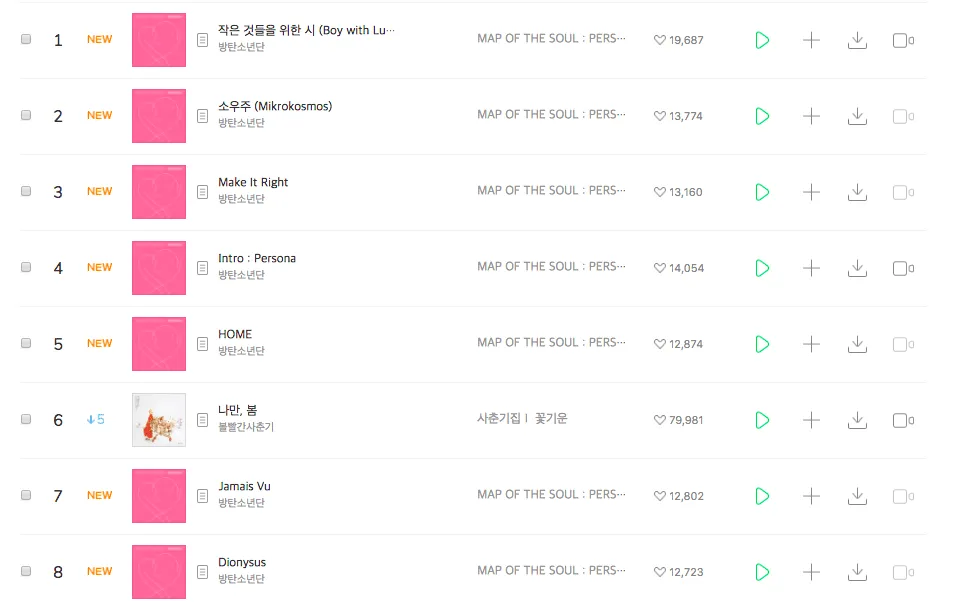Play 작은 것들을 위한 시 track

[x=762, y=40]
